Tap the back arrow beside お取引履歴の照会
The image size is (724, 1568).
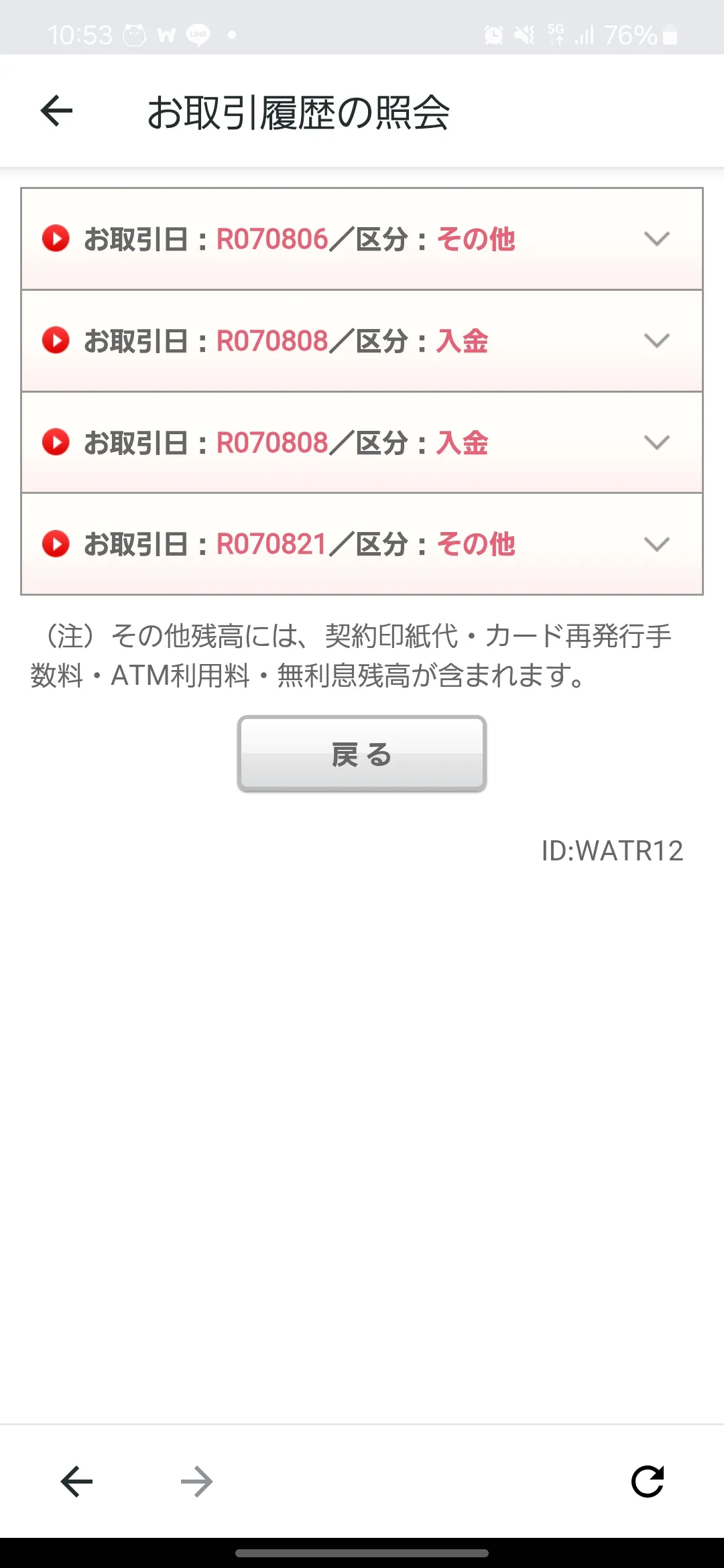(57, 111)
